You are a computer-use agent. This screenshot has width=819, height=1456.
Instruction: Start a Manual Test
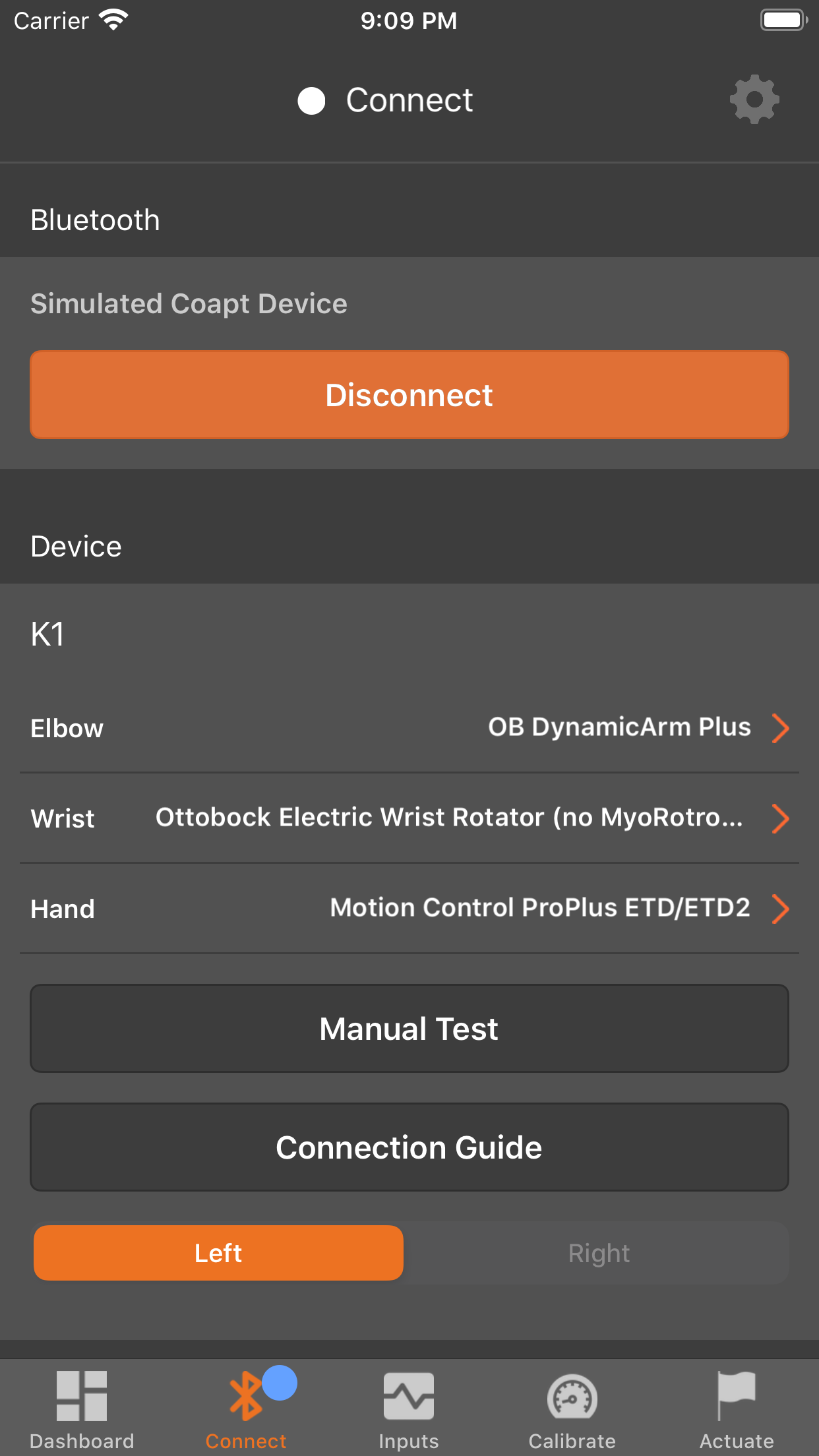point(409,1028)
